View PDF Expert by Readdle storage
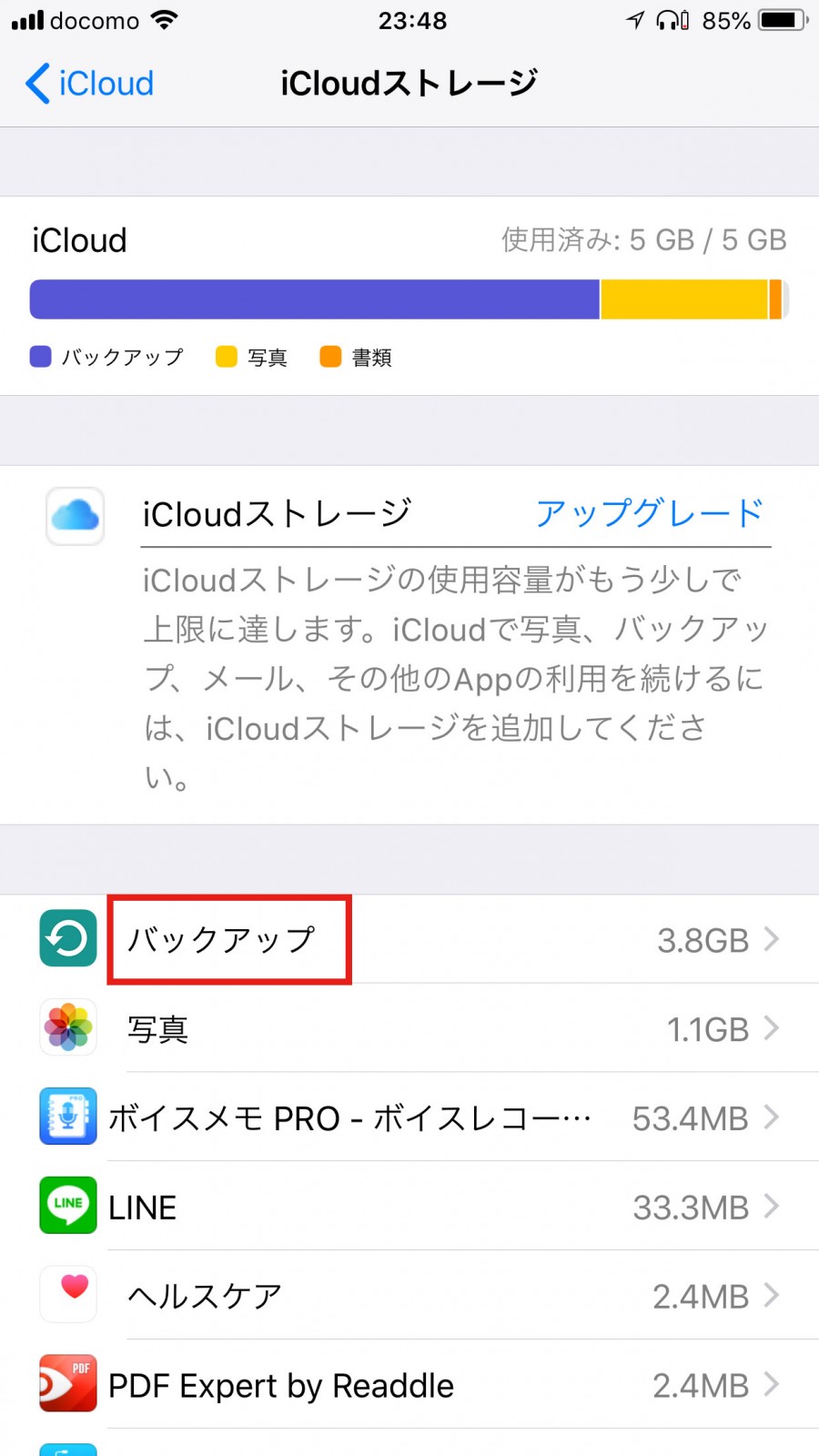The image size is (819, 1456). [x=409, y=1385]
